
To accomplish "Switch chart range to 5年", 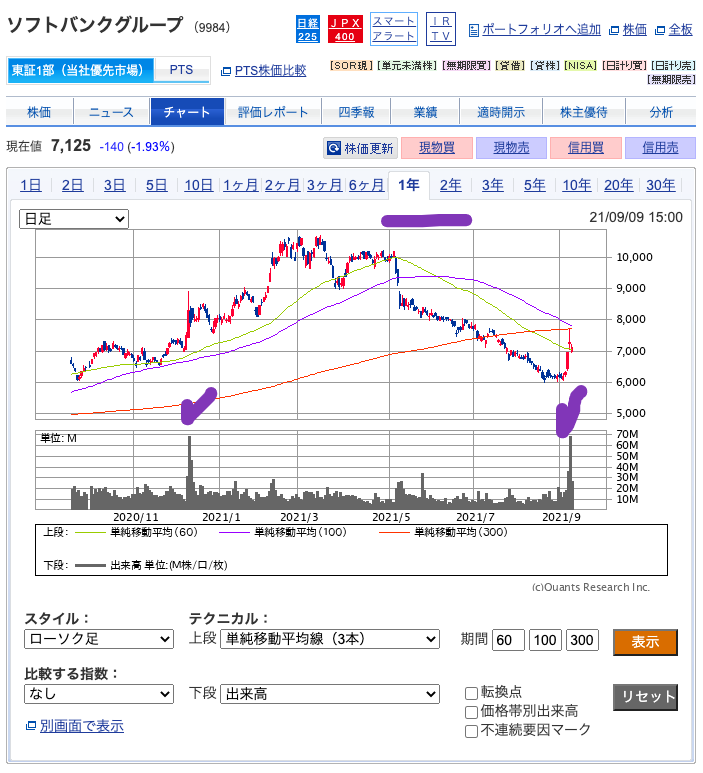I will point(535,185).
